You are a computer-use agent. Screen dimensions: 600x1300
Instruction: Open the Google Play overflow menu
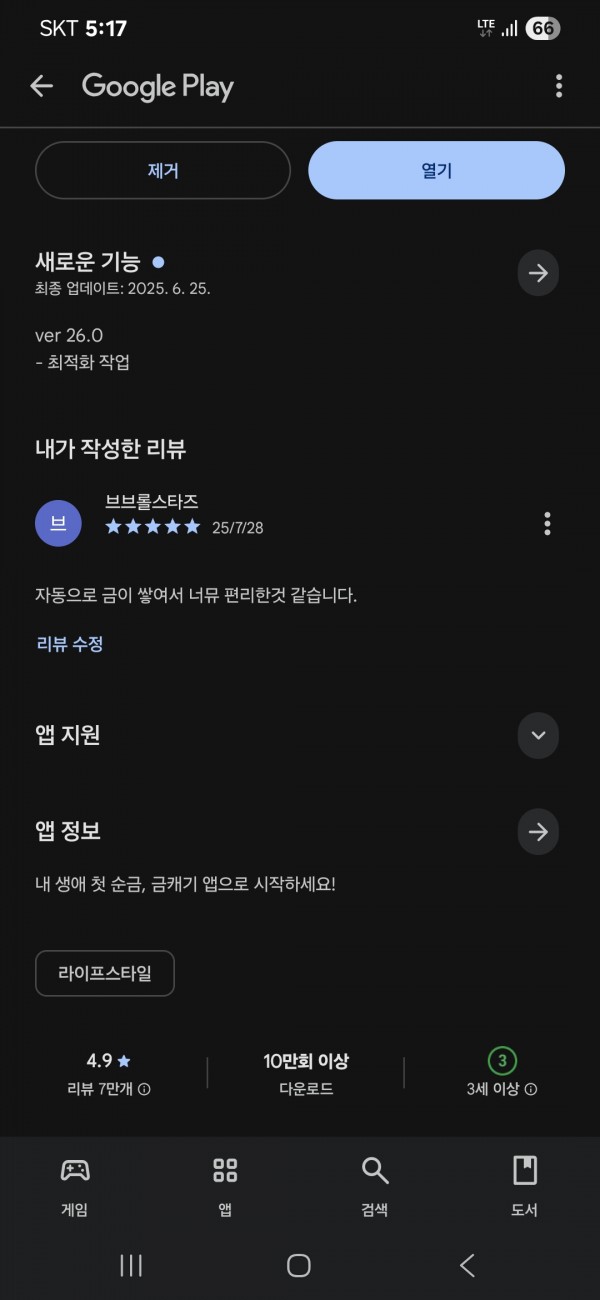point(559,86)
